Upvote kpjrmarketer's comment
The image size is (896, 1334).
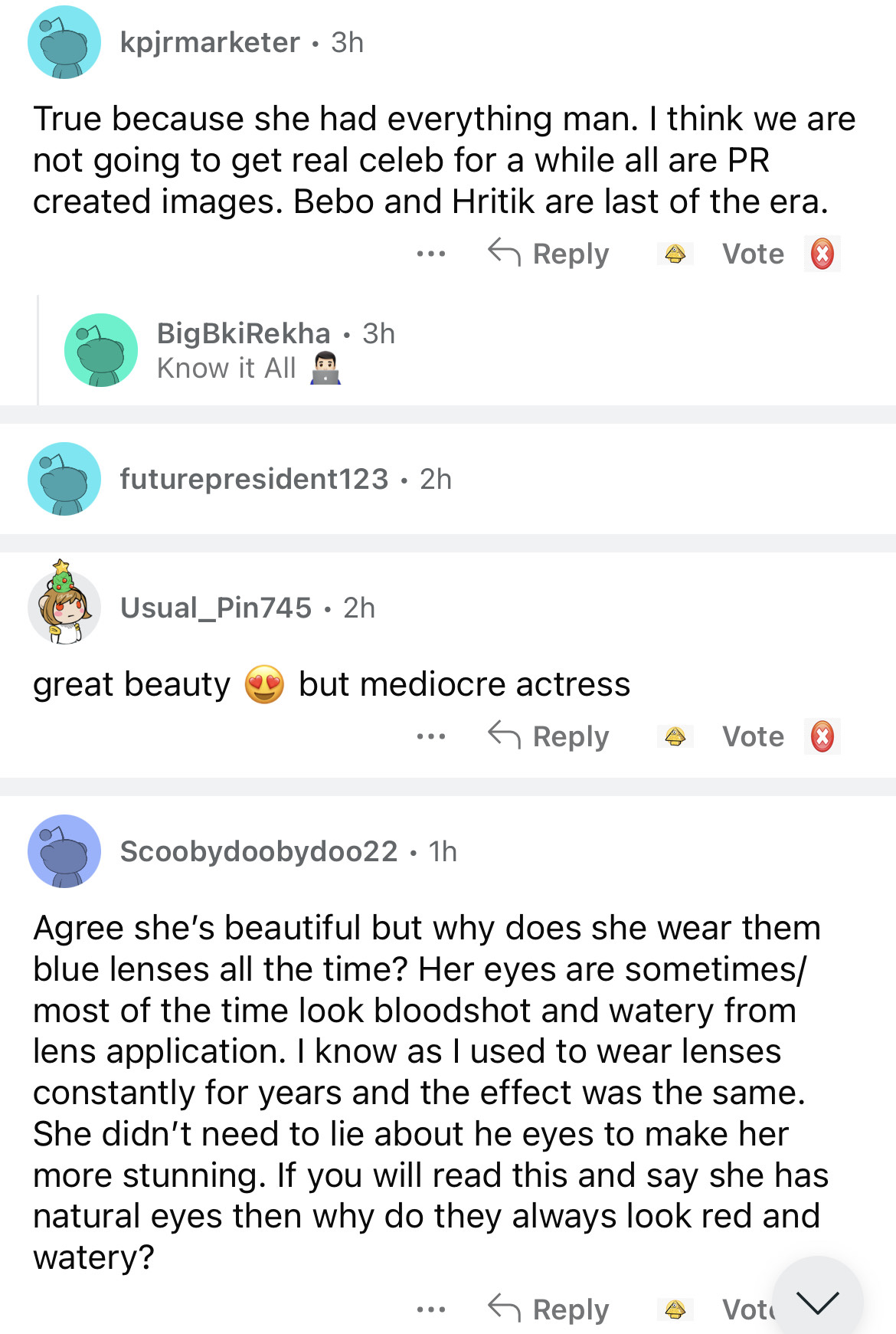click(x=675, y=254)
